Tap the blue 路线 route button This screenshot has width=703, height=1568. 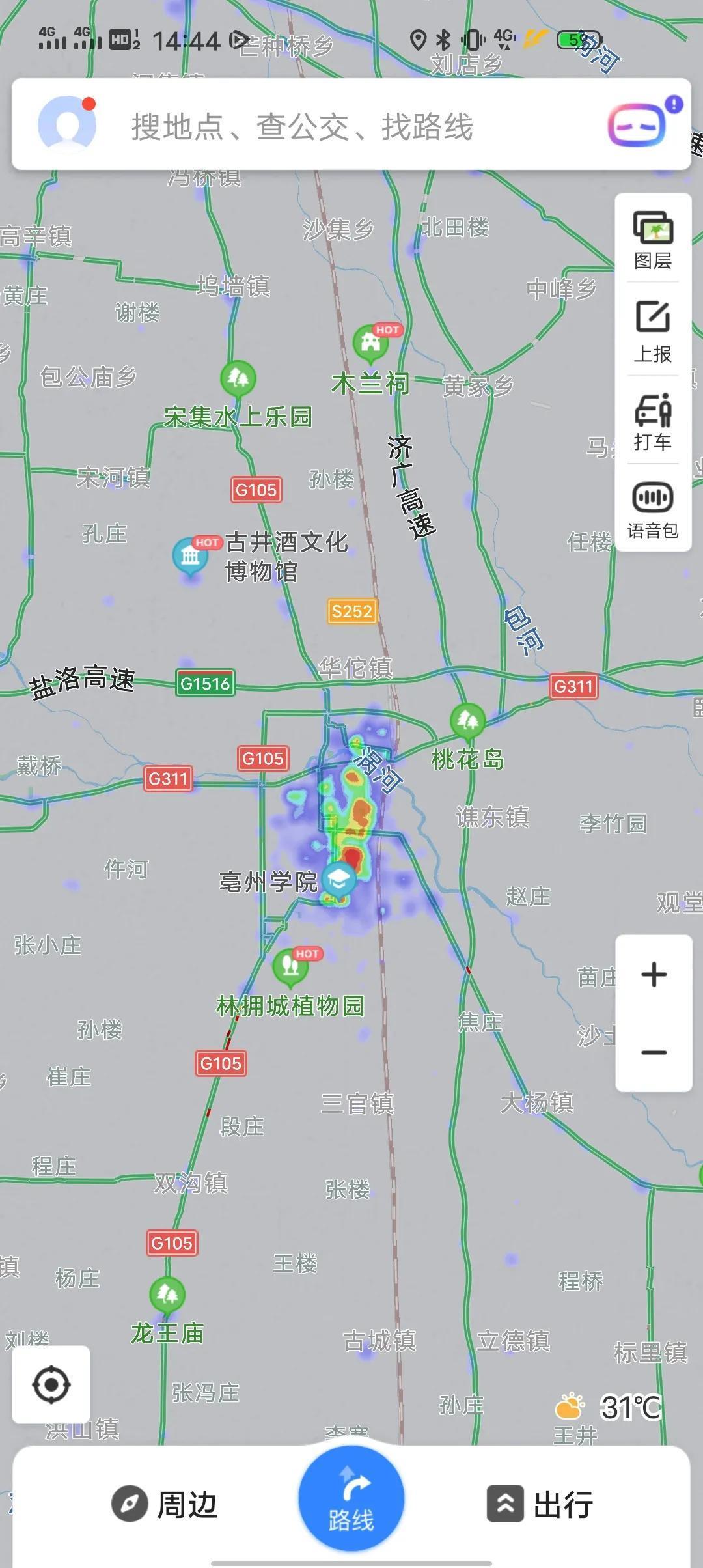click(x=351, y=1498)
